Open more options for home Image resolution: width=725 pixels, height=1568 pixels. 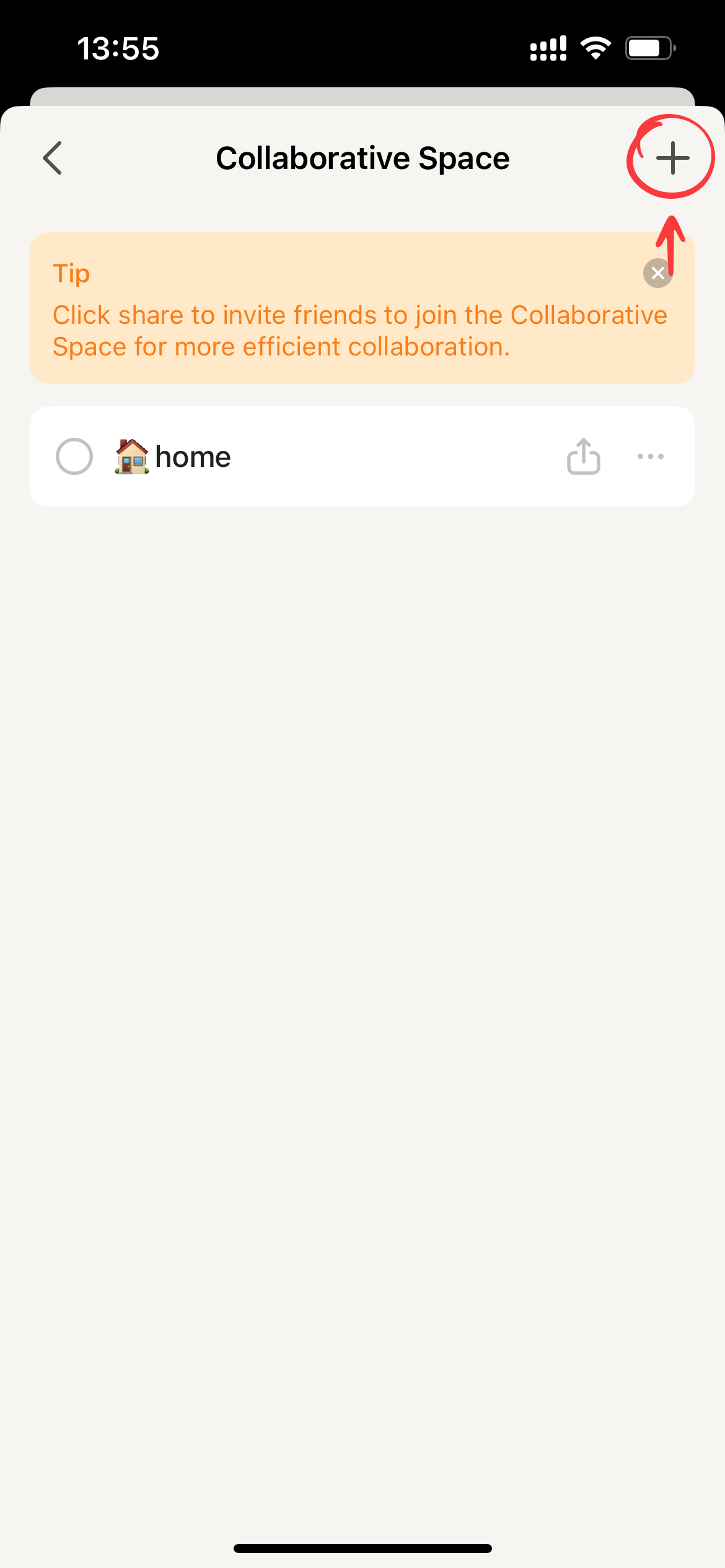pyautogui.click(x=650, y=456)
